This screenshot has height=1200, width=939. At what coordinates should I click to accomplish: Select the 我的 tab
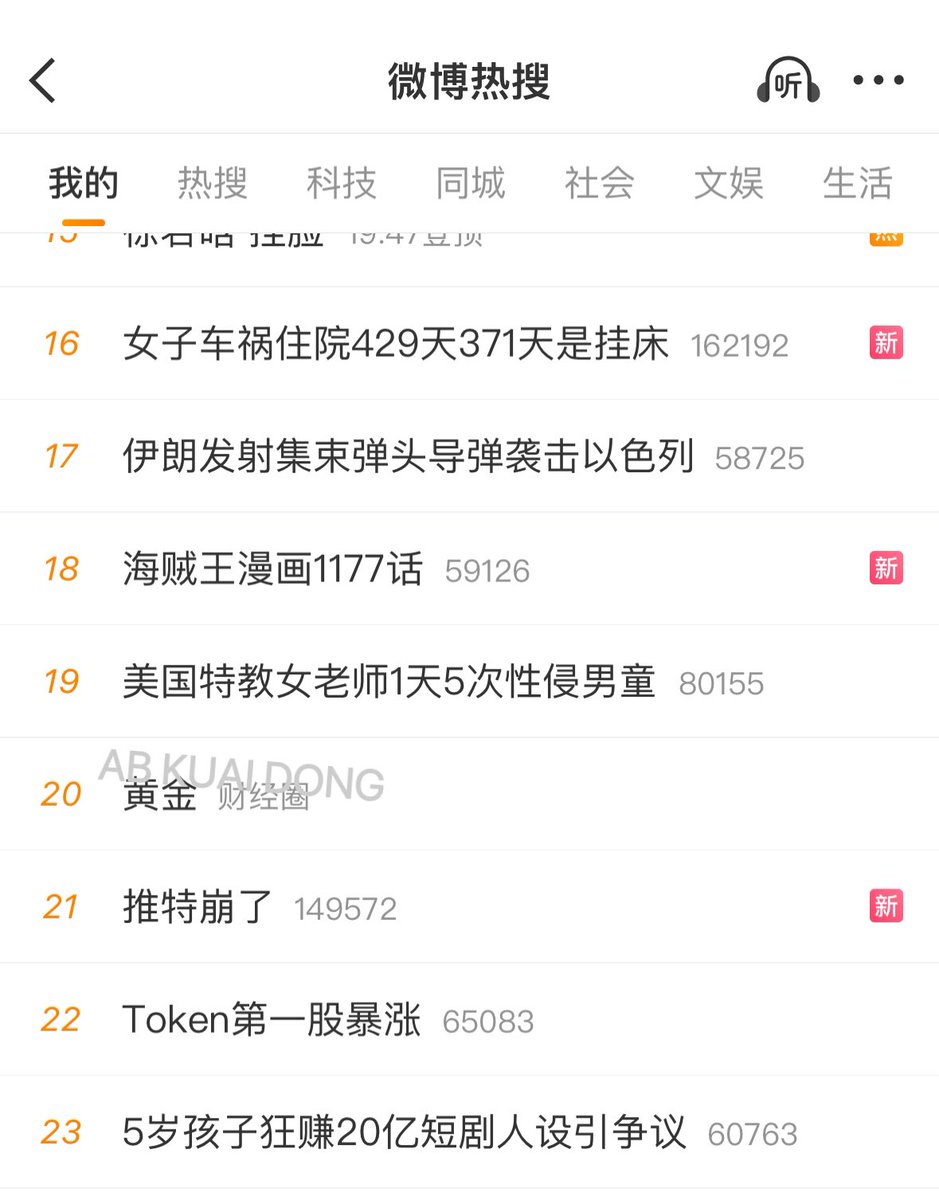coord(83,183)
